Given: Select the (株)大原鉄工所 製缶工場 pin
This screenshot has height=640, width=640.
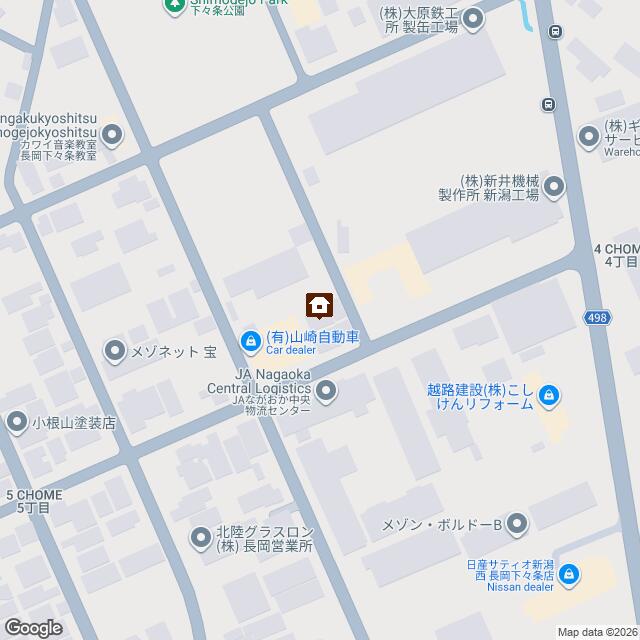Looking at the screenshot, I should 473,19.
